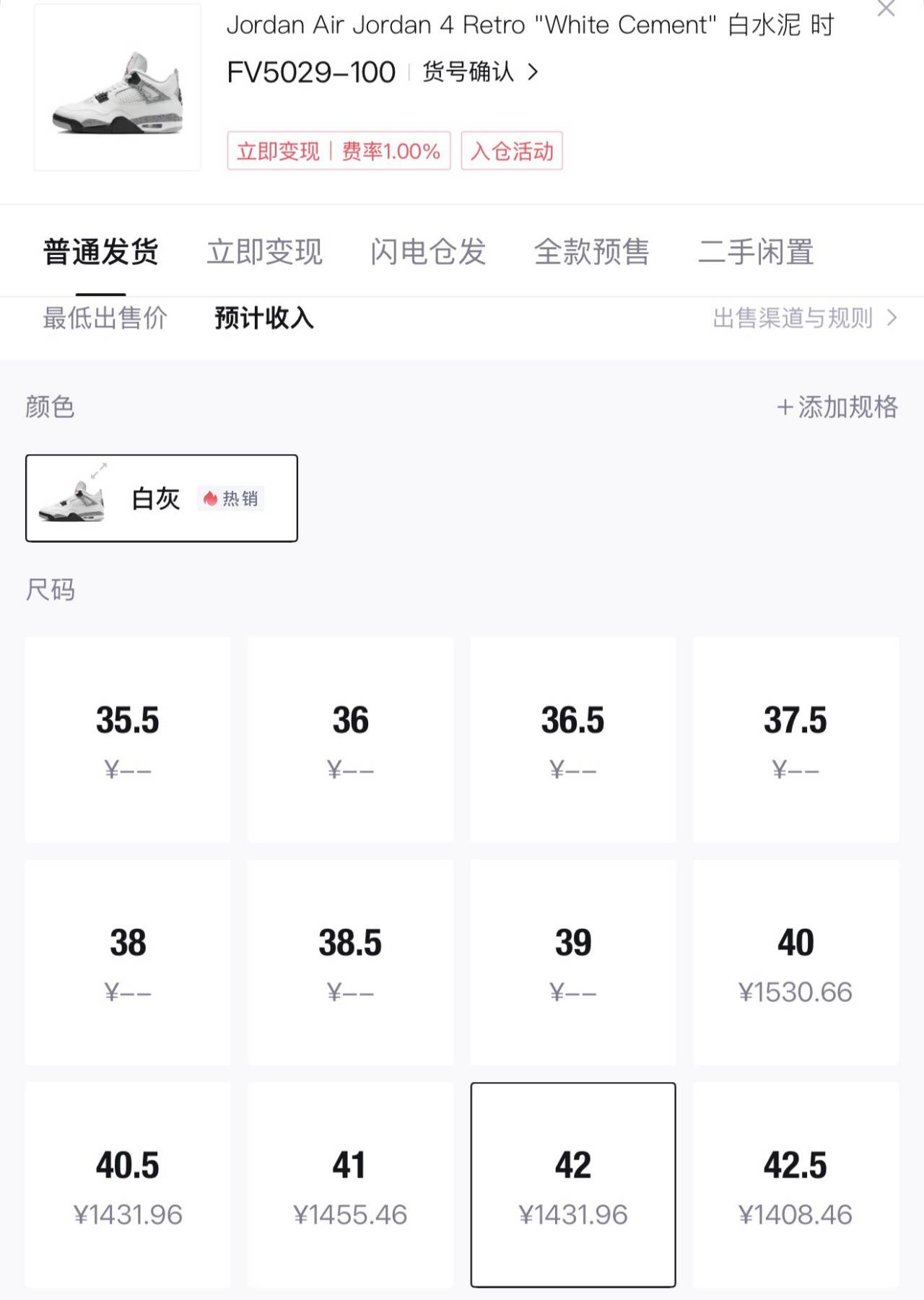Image resolution: width=924 pixels, height=1300 pixels.
Task: Close the size selection sheet
Action: pyautogui.click(x=886, y=9)
